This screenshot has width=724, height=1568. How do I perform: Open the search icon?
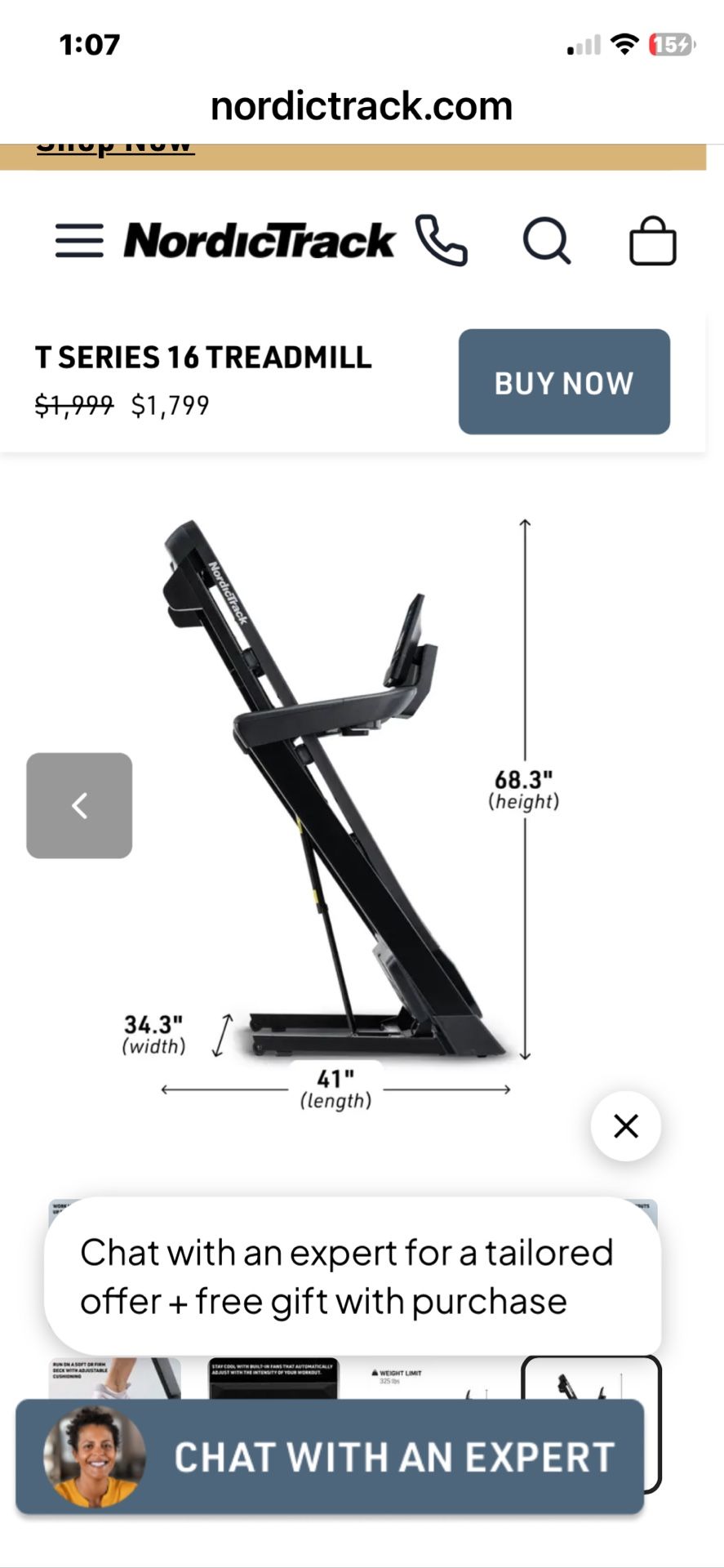coord(546,241)
